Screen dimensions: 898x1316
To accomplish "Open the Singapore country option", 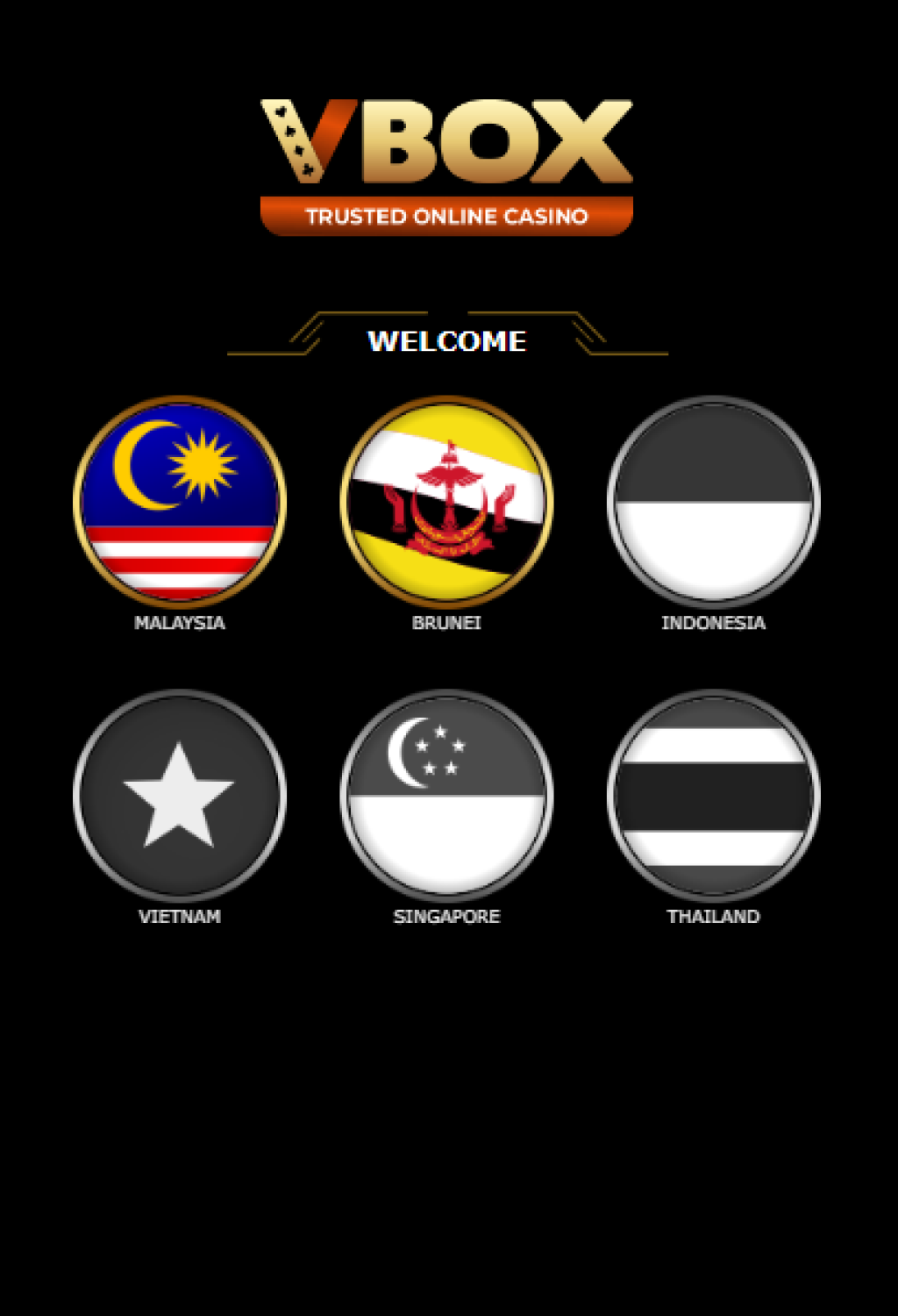I will [446, 795].
